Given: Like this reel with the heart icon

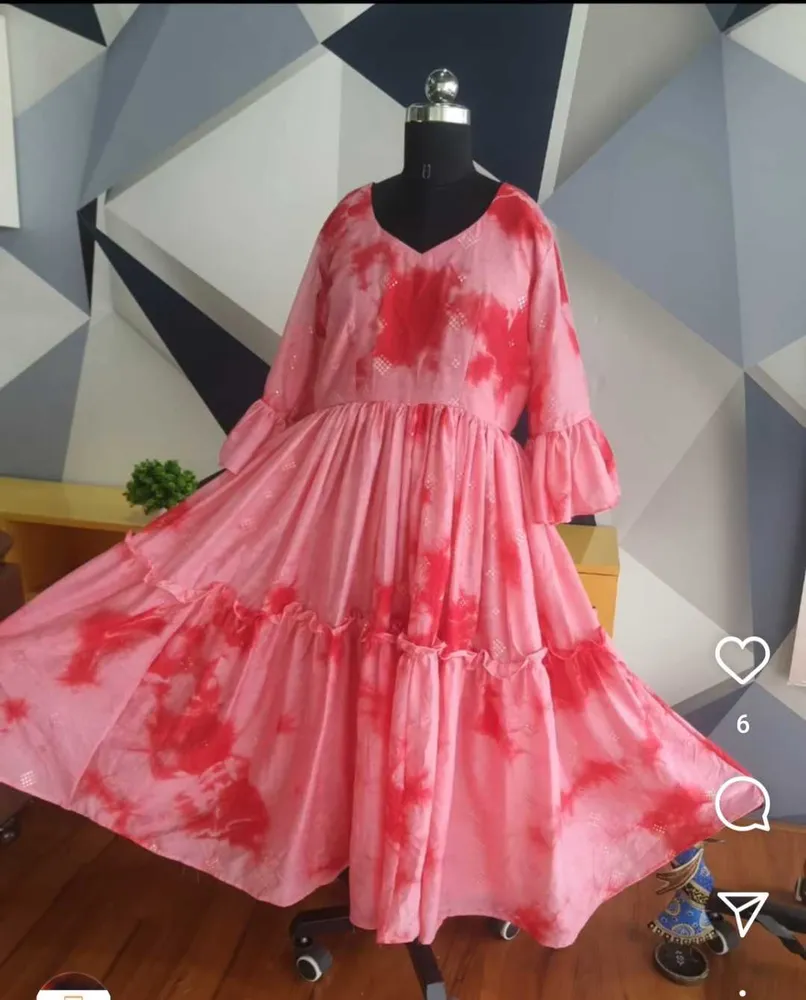Looking at the screenshot, I should coord(742,659).
